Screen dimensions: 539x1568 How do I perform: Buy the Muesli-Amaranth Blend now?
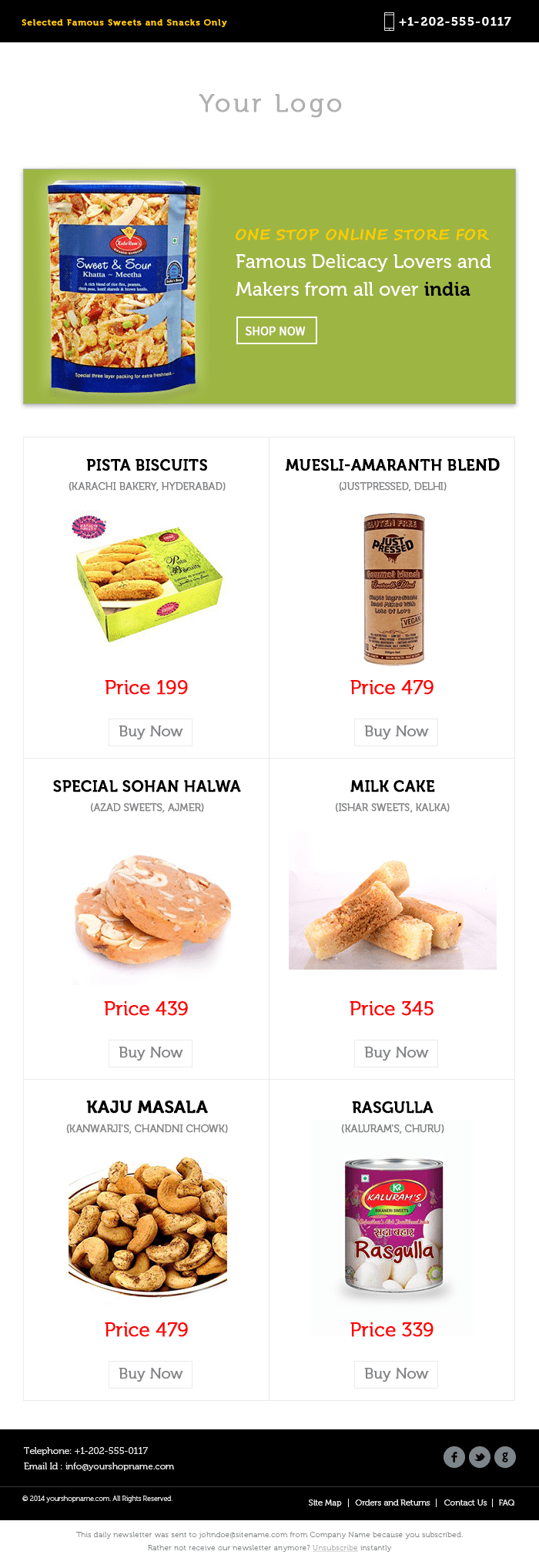(x=396, y=732)
